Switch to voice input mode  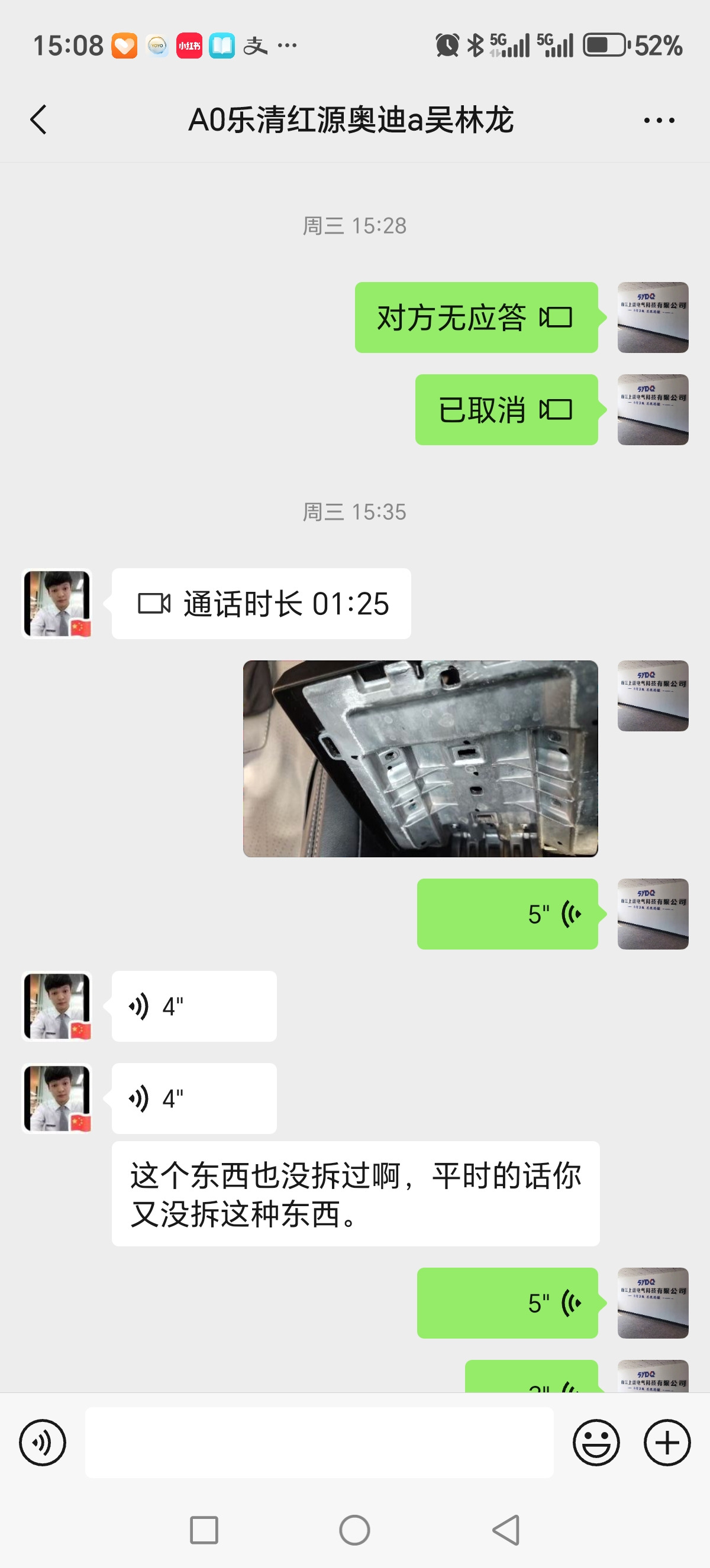43,1443
